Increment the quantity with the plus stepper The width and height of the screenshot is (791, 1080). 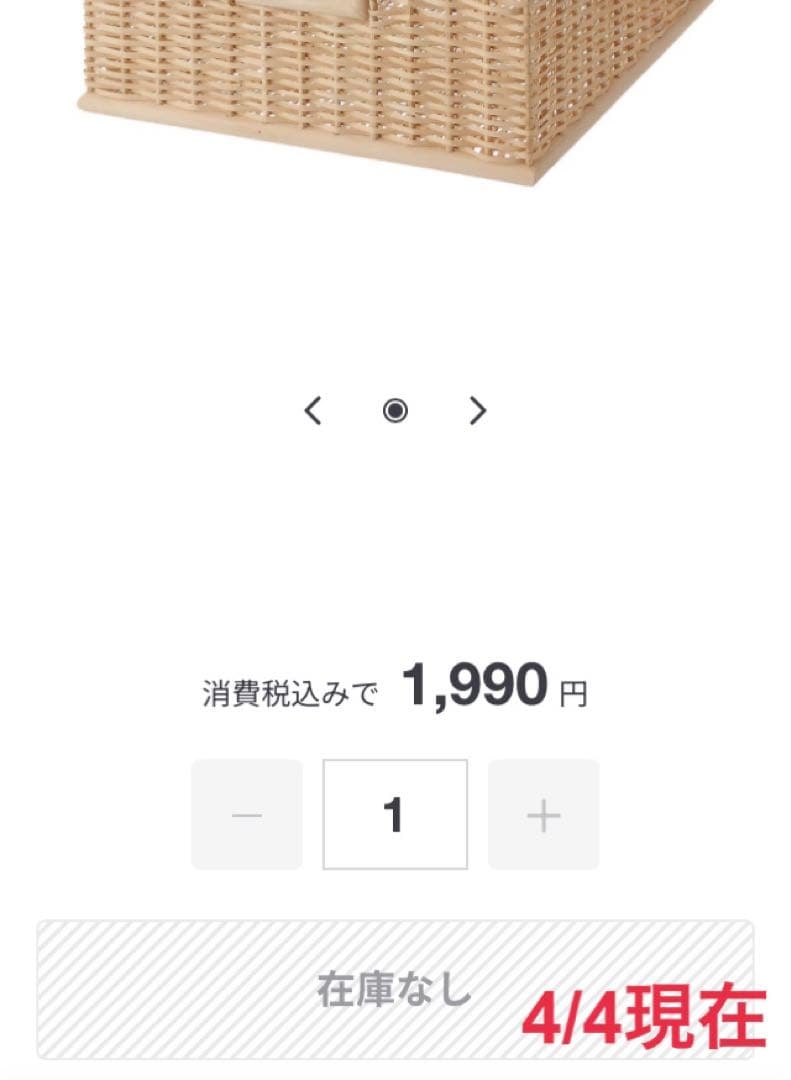point(543,815)
